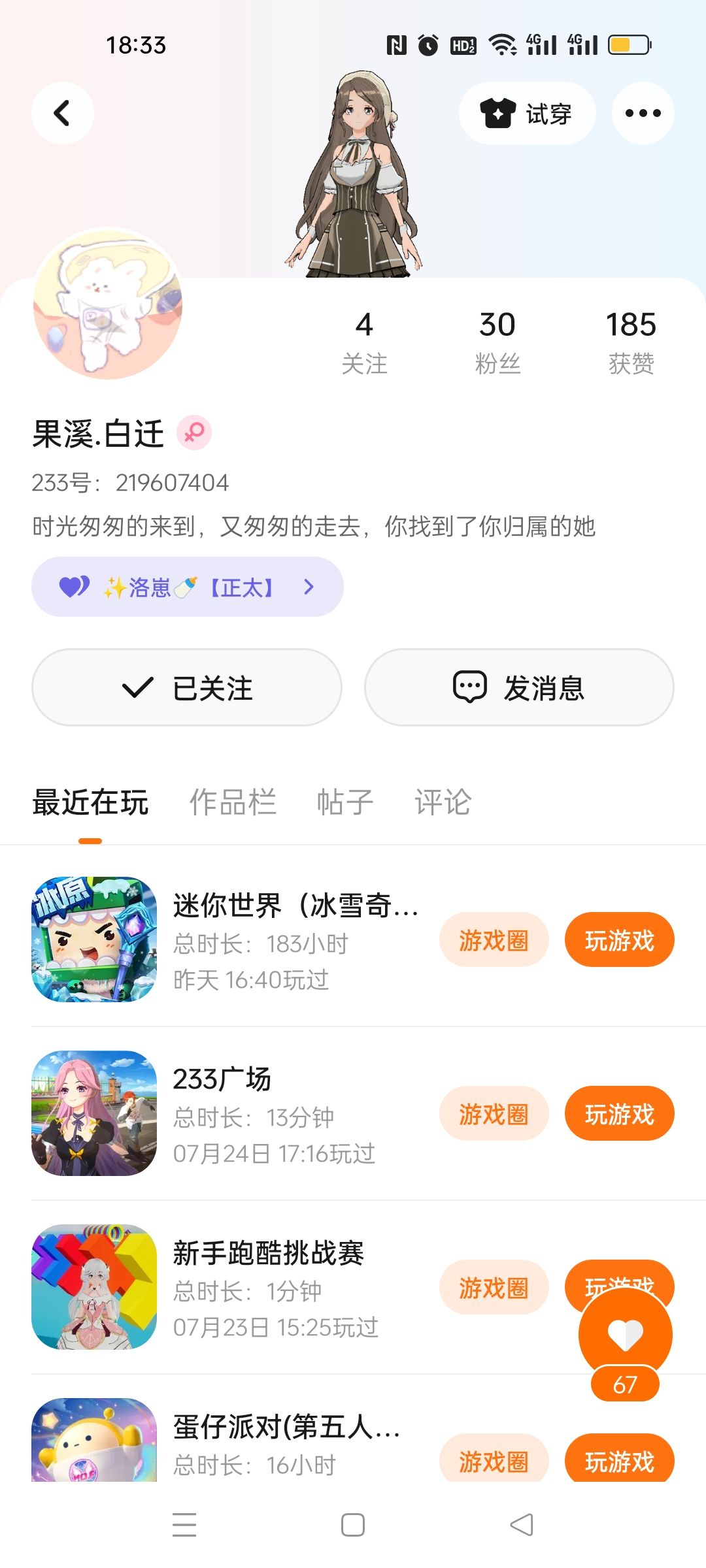Switch to the 帖子 tab

pyautogui.click(x=345, y=802)
